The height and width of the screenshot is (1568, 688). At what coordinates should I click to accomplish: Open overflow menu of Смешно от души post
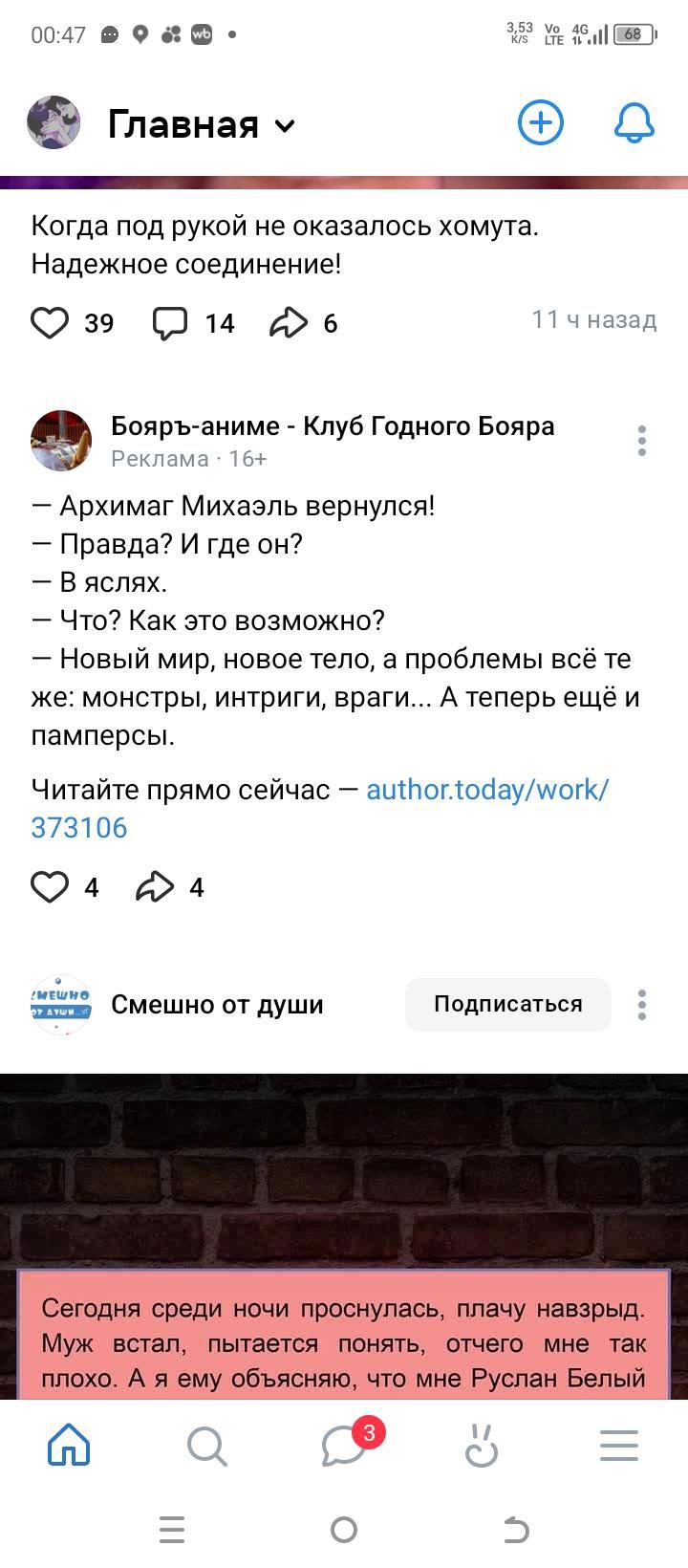point(642,1004)
